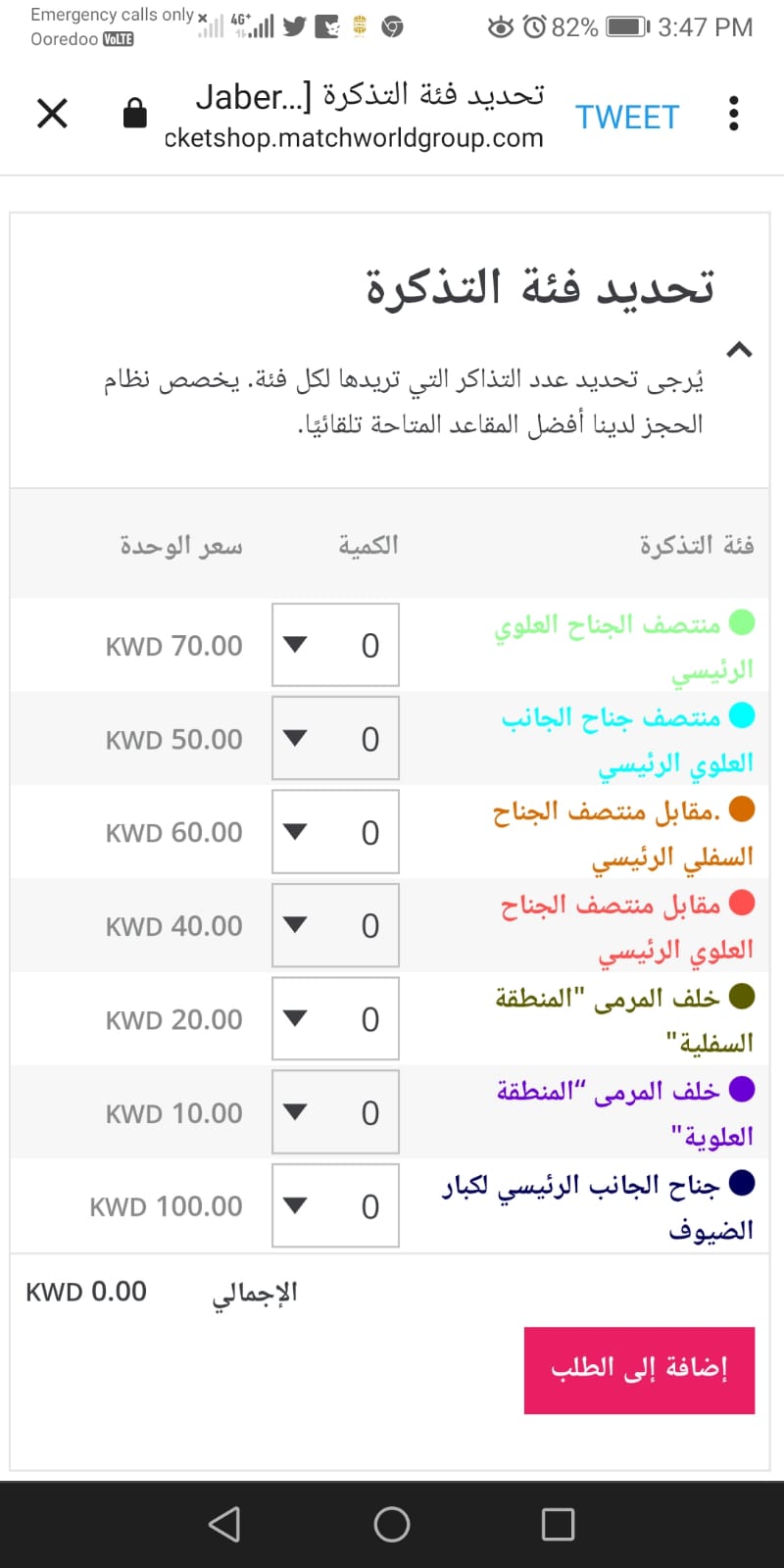Screen dimensions: 784x1568
Task: Tap the pink إضافة إلى الطلب button
Action: tap(639, 1369)
